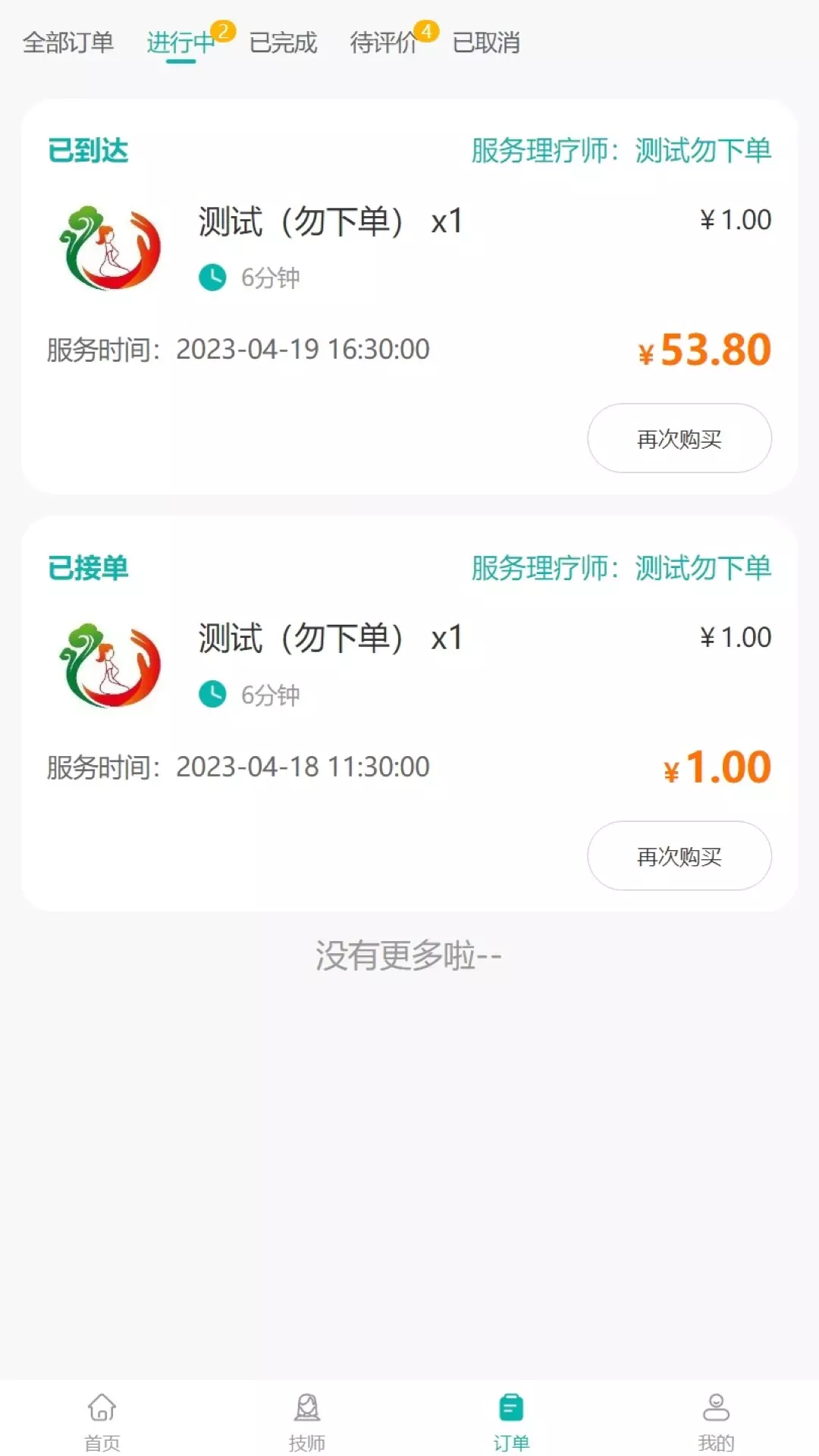View the 待评价 orders tab
This screenshot has width=819, height=1456.
384,42
